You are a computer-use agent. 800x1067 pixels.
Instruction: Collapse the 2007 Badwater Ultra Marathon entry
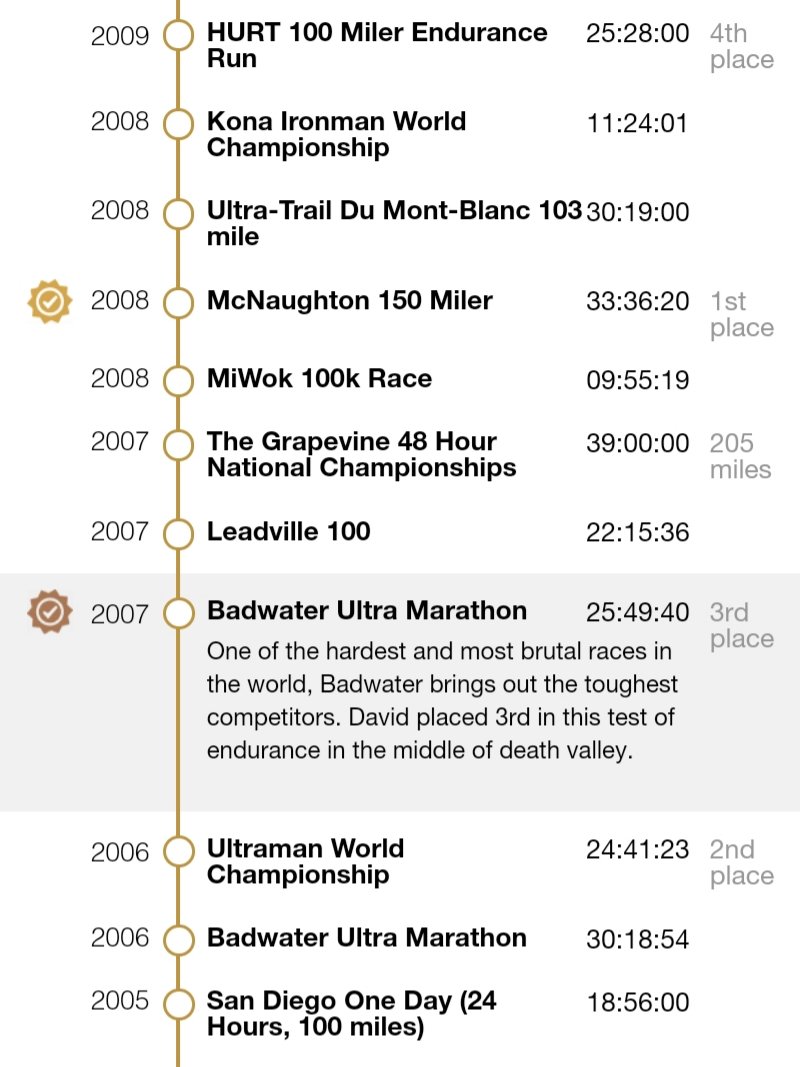pyautogui.click(x=366, y=611)
